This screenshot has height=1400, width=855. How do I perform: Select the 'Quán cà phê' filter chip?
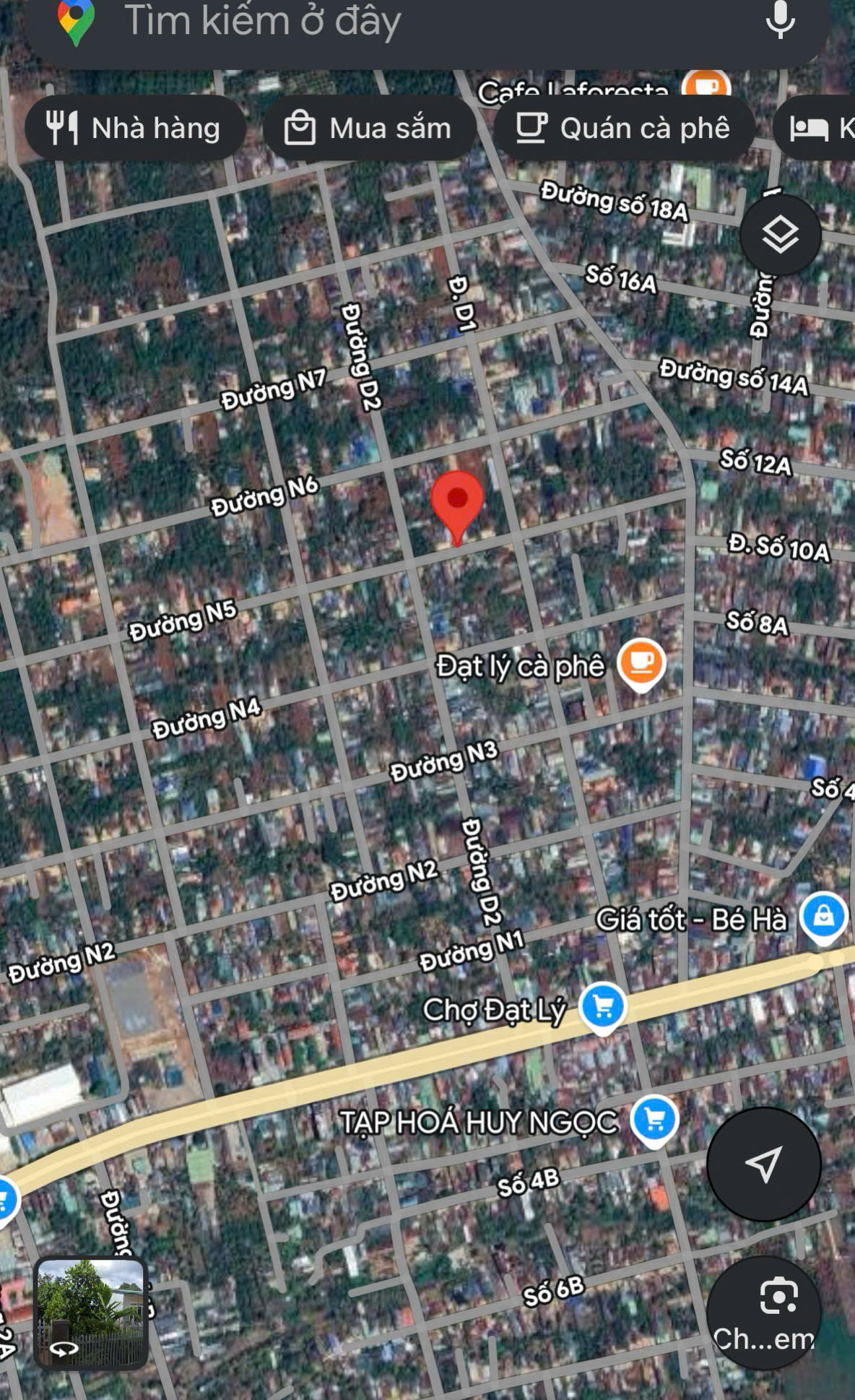point(624,128)
